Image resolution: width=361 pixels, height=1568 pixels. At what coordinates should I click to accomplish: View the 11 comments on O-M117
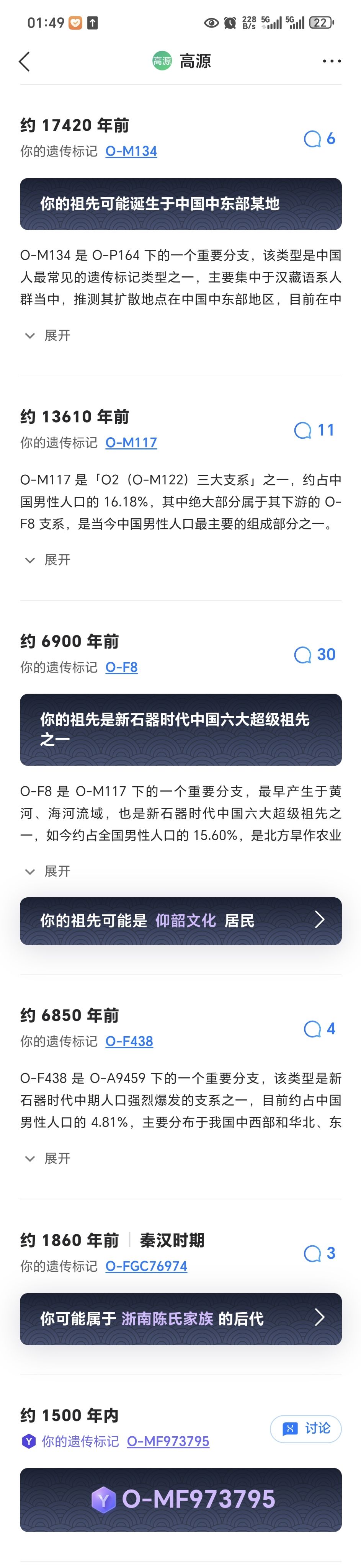coord(314,430)
